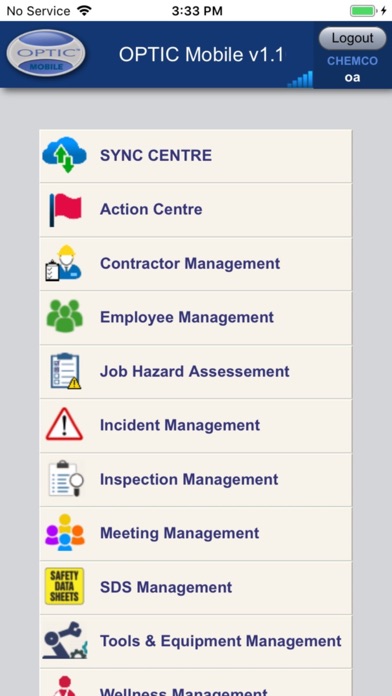
Task: Tap the Logout button
Action: pos(352,38)
